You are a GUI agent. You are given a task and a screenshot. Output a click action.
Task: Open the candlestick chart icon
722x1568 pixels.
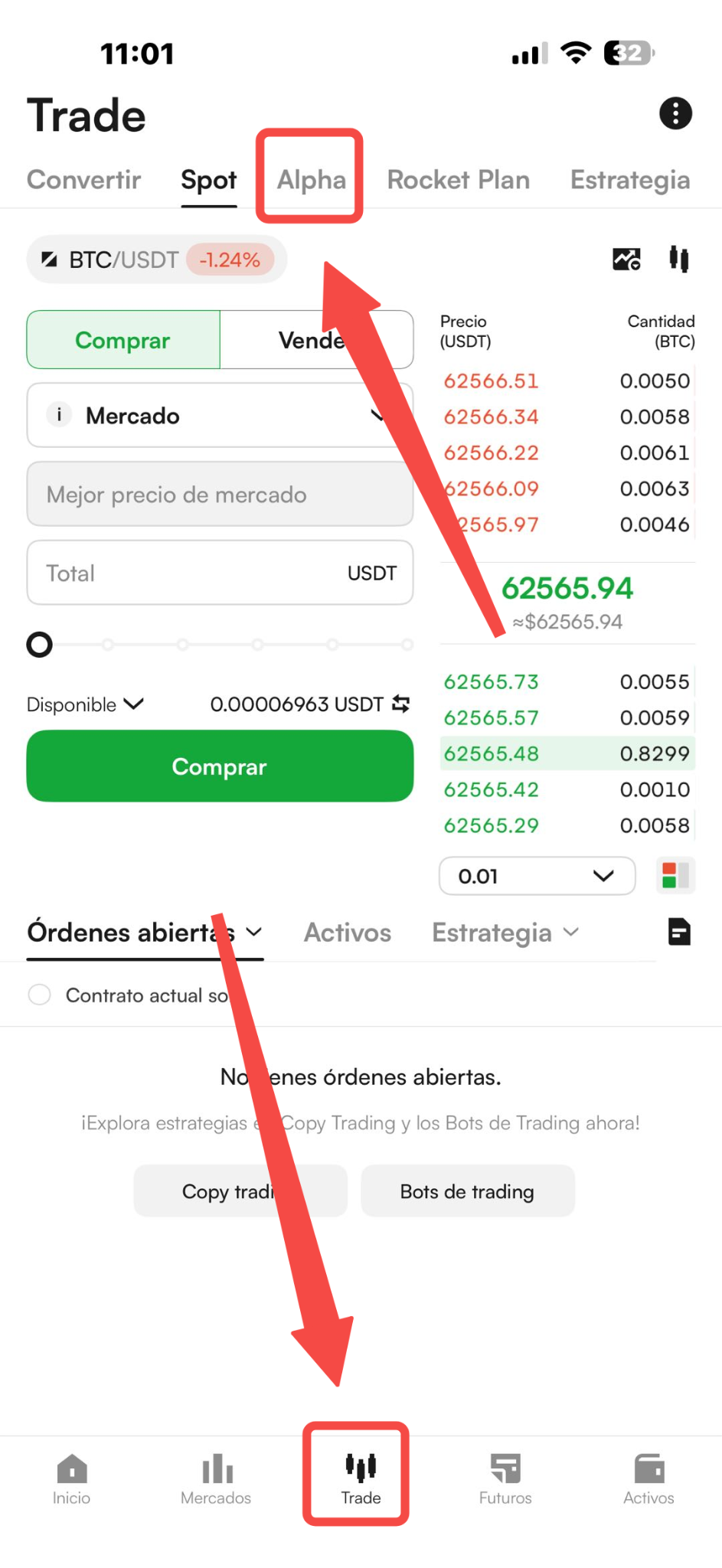coord(679,260)
